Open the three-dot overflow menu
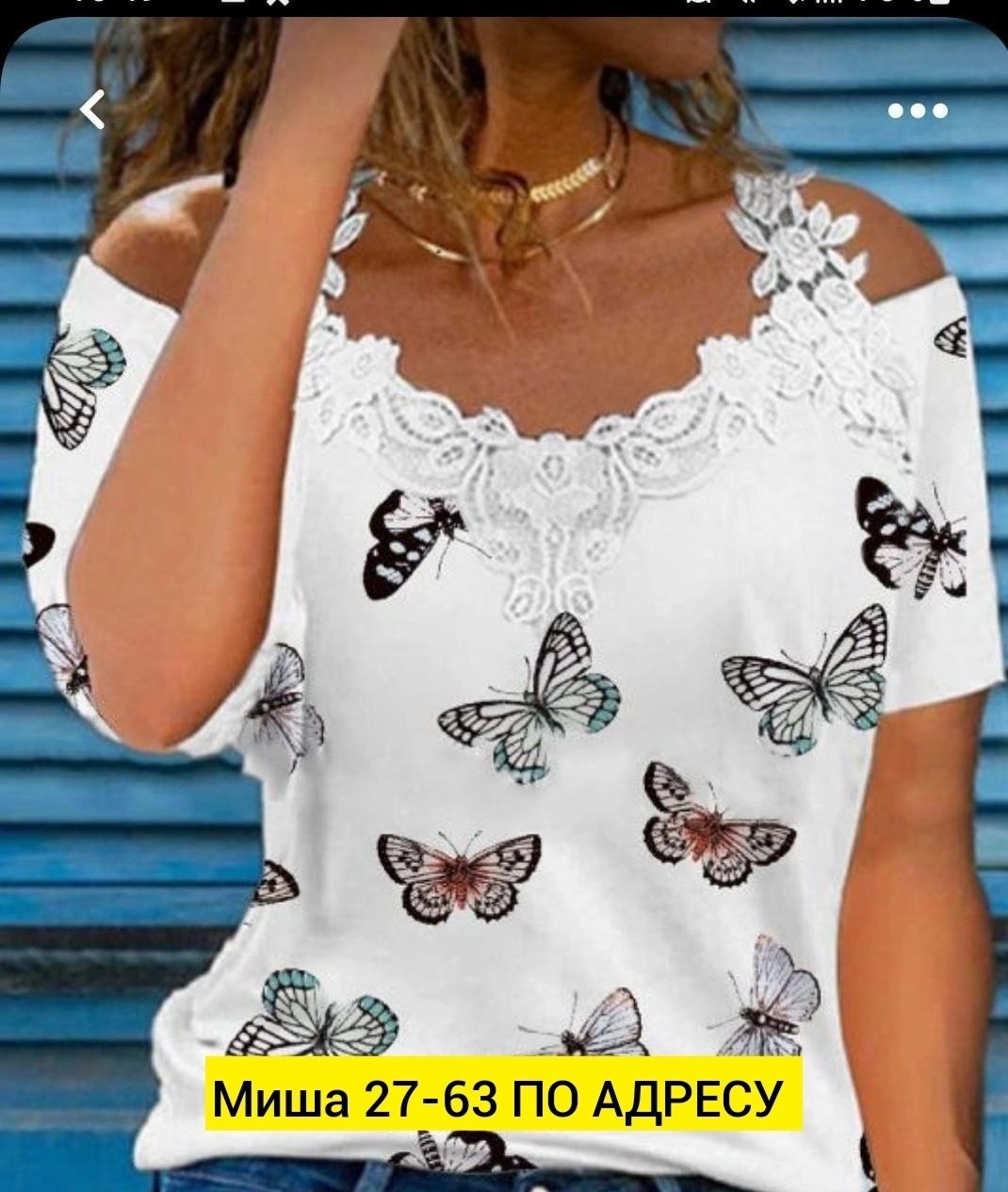 [x=918, y=111]
